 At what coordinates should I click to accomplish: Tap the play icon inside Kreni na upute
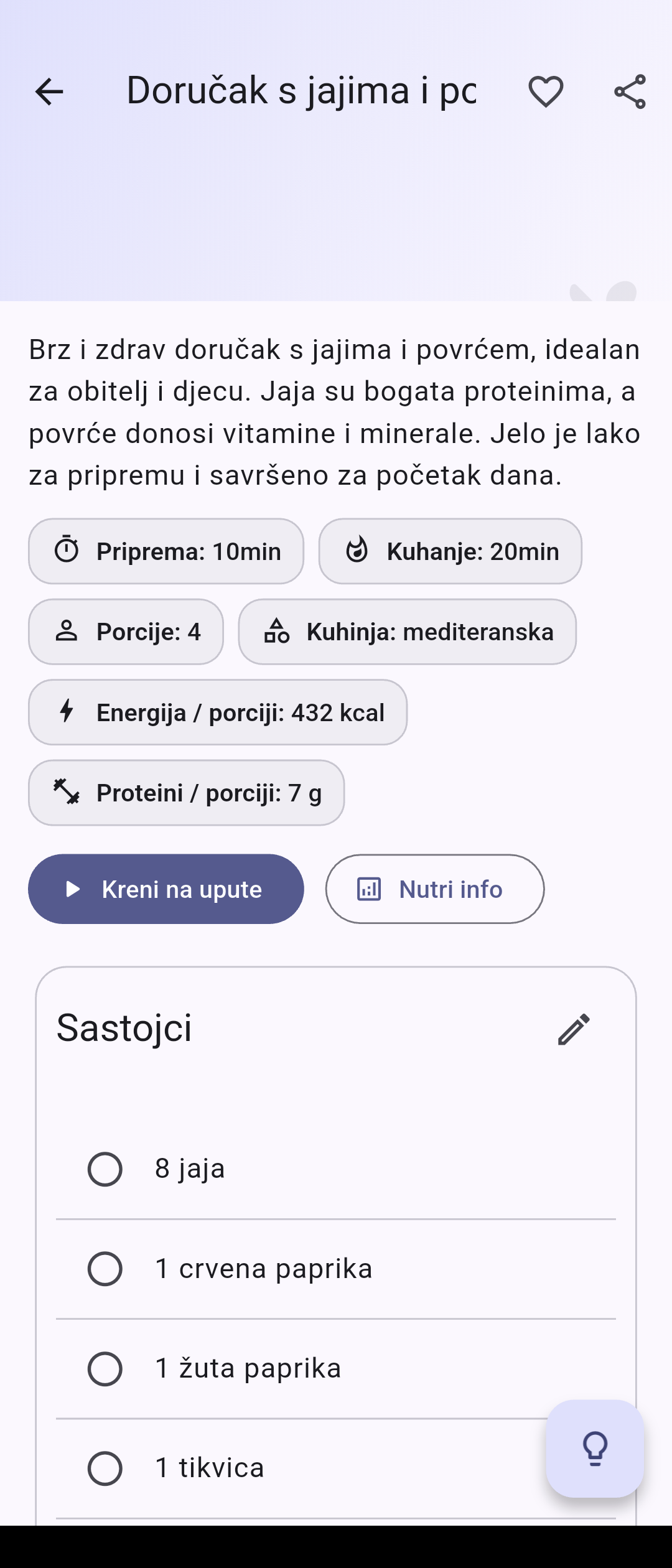74,889
